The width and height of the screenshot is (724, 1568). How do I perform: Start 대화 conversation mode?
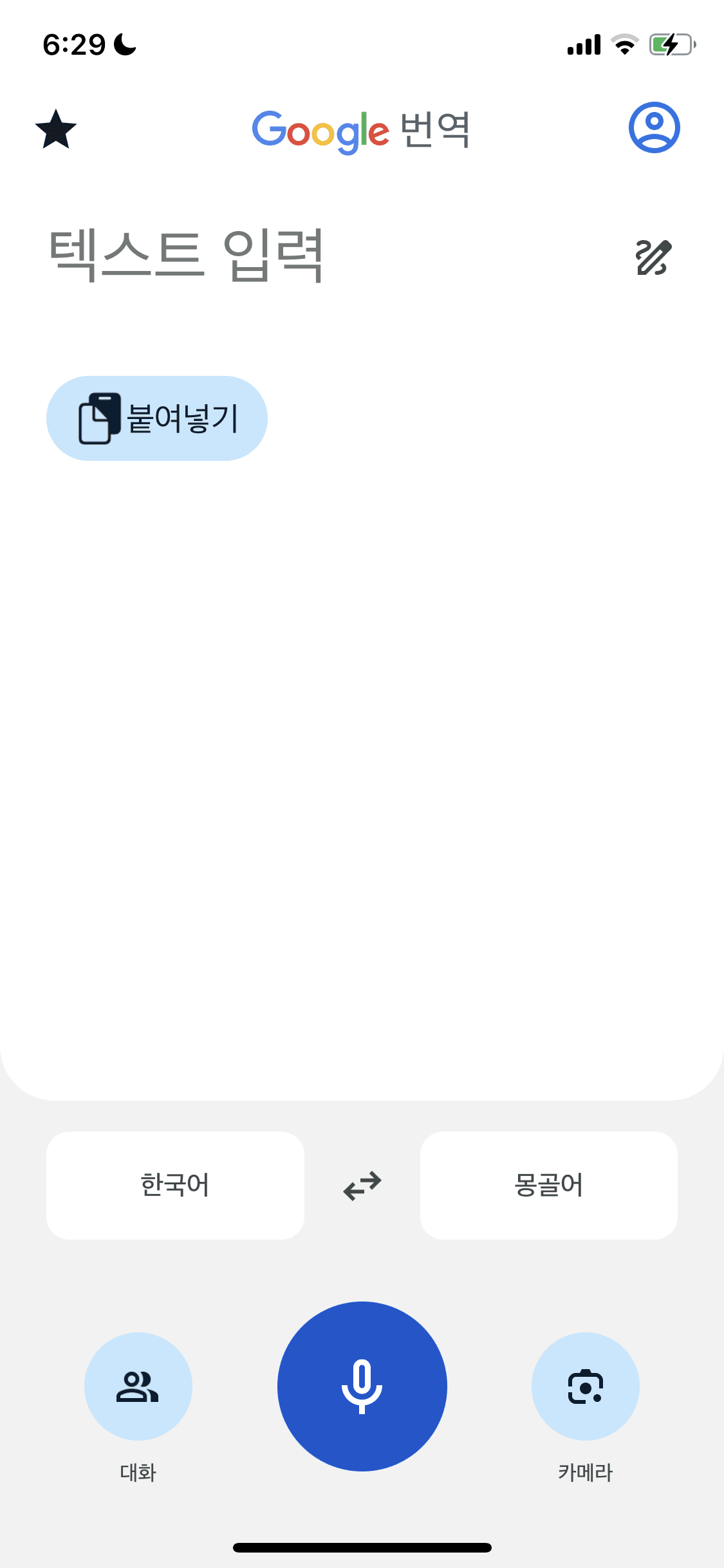click(x=138, y=1386)
